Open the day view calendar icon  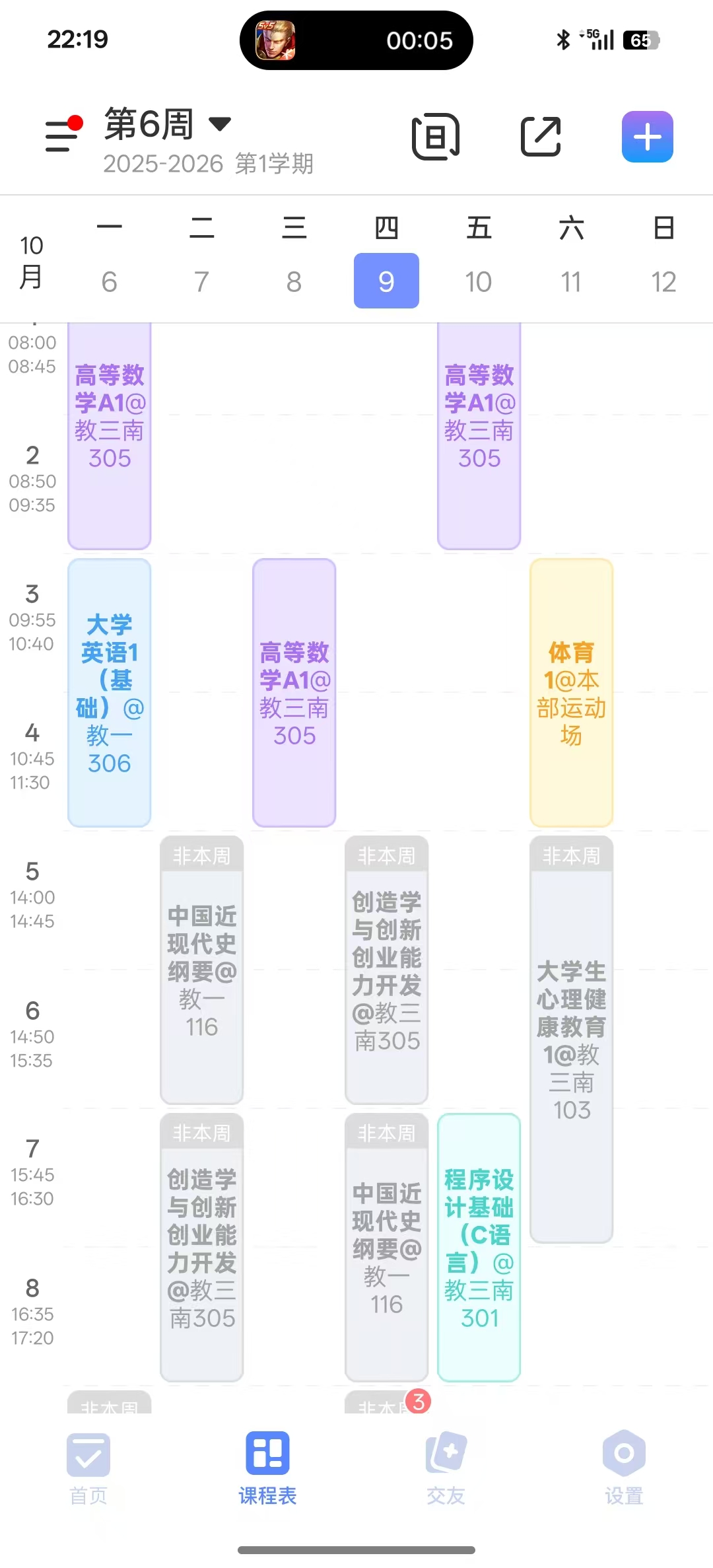tap(436, 137)
